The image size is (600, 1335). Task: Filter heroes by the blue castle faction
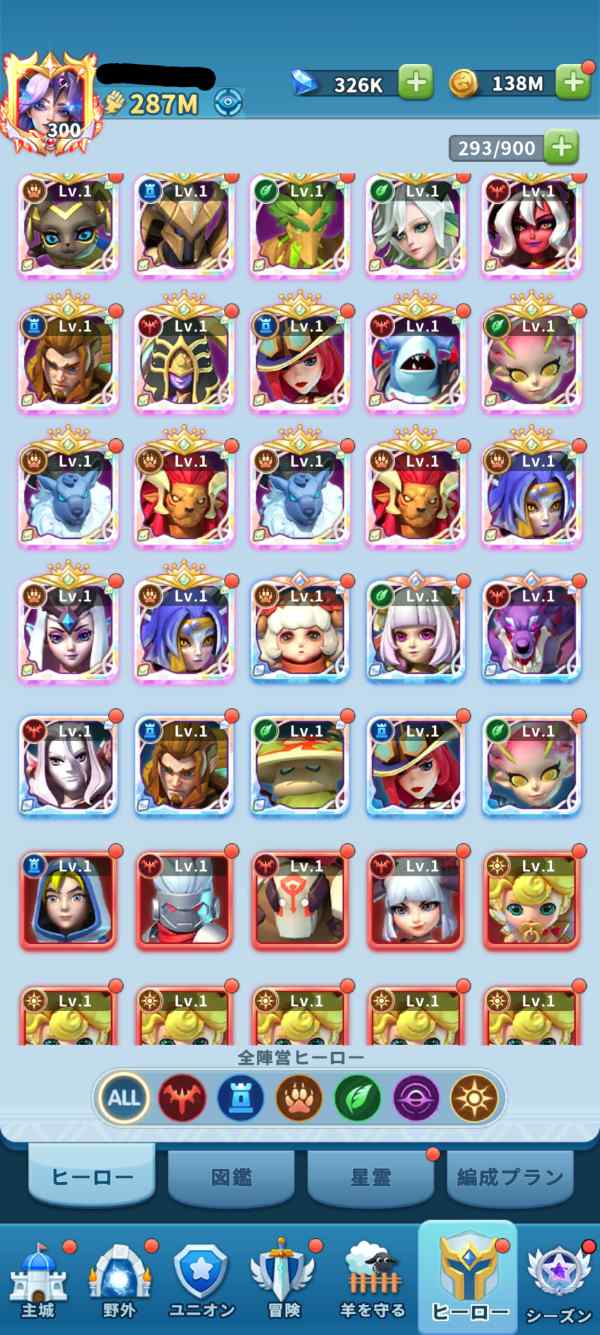241,1097
